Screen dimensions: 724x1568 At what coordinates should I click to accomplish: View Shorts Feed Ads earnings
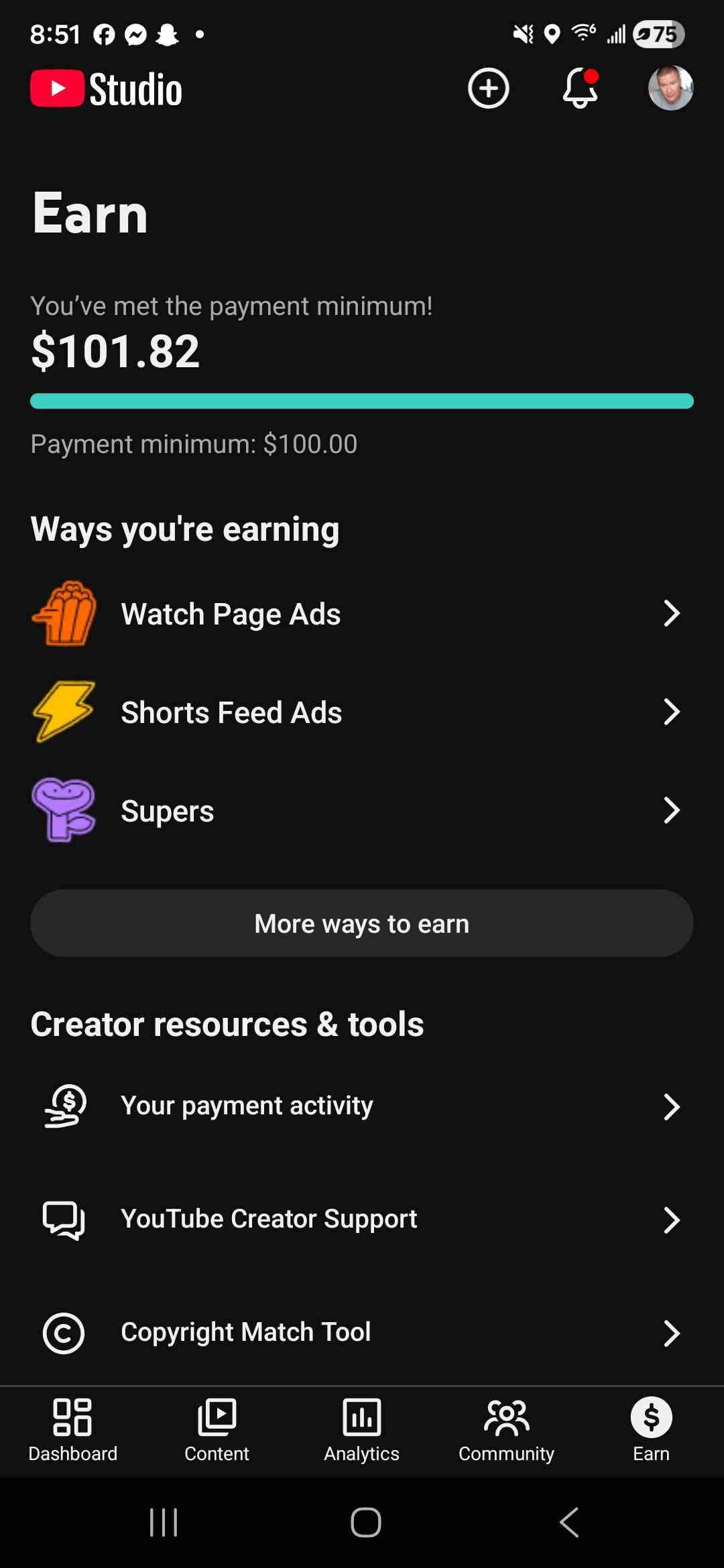(362, 712)
